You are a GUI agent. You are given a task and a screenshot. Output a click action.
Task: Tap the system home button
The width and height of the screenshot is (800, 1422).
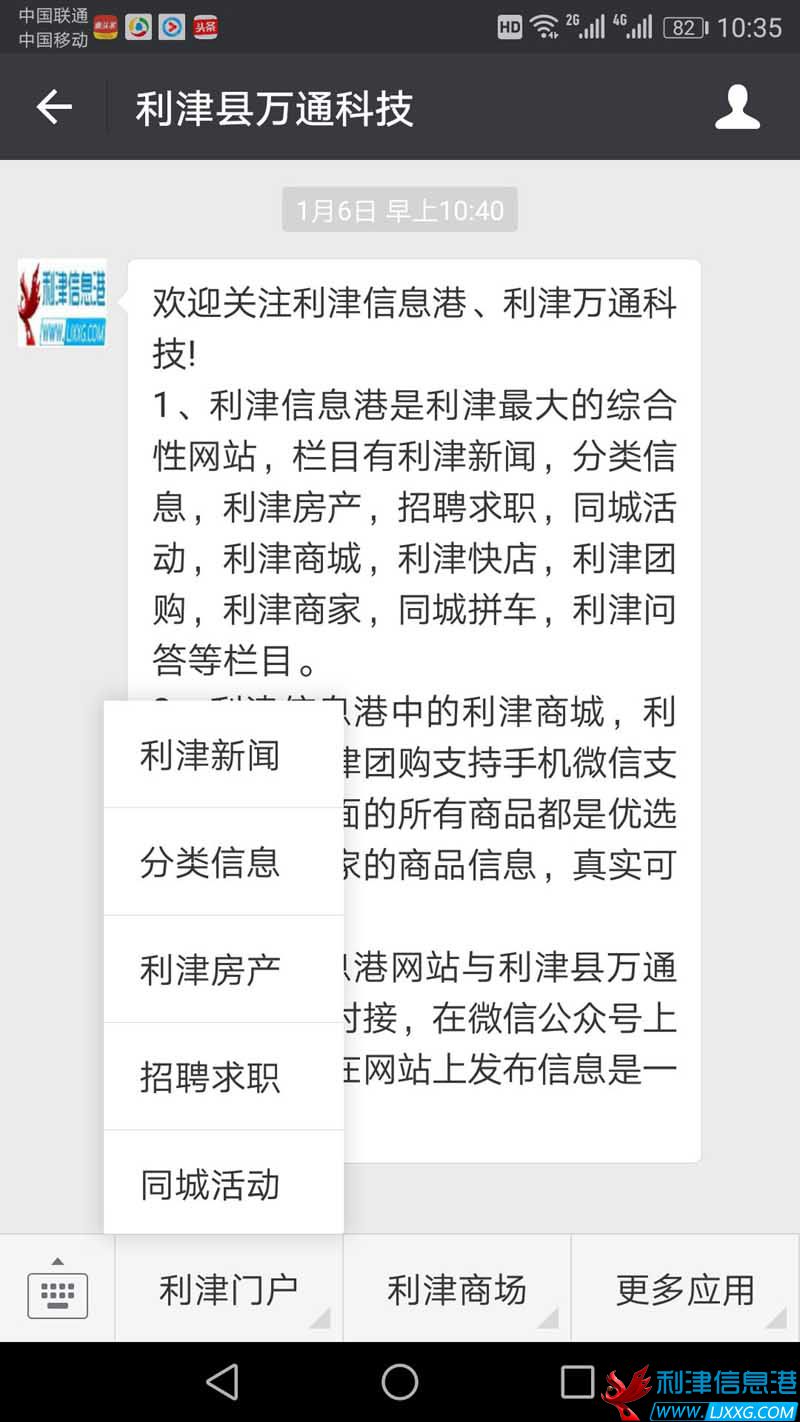pos(399,1382)
